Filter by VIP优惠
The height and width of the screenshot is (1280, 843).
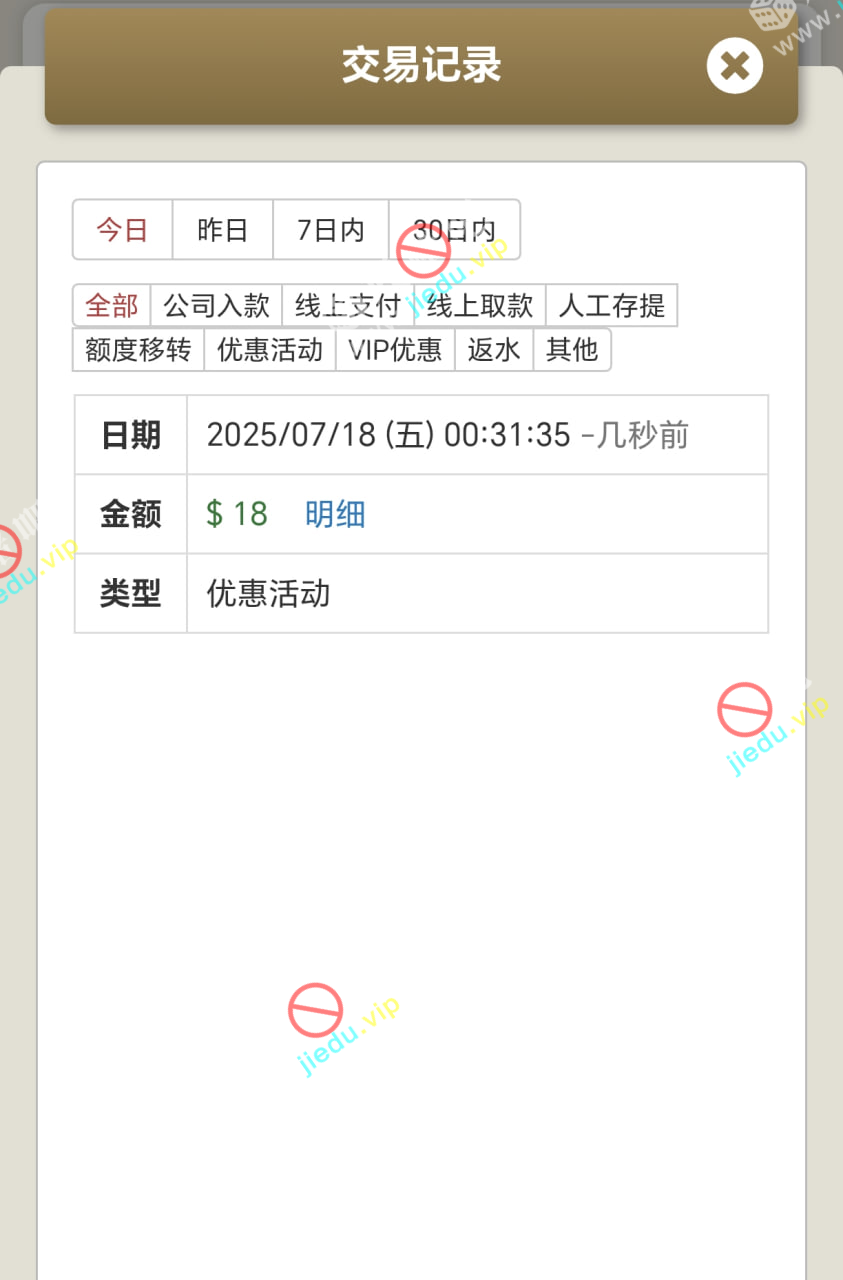pyautogui.click(x=395, y=349)
